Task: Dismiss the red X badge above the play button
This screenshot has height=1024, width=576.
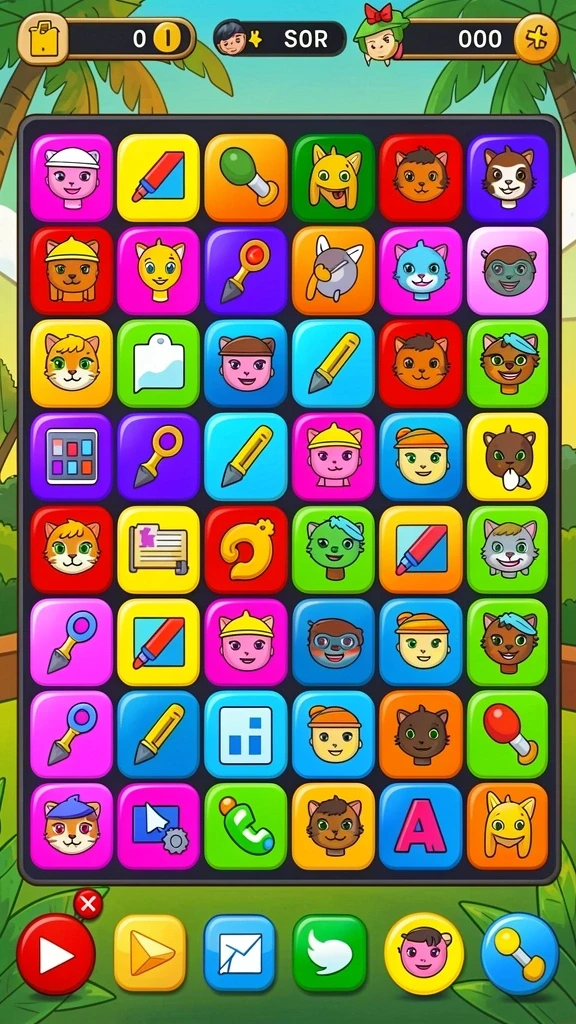Action: [x=88, y=904]
